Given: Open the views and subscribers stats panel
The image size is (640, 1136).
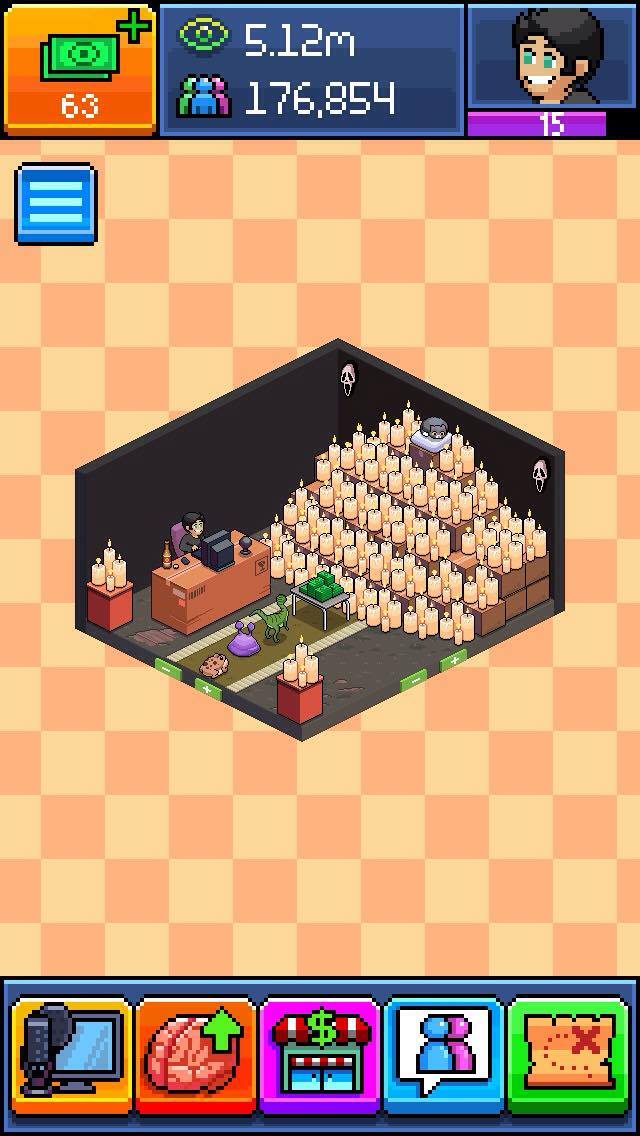Looking at the screenshot, I should point(312,68).
